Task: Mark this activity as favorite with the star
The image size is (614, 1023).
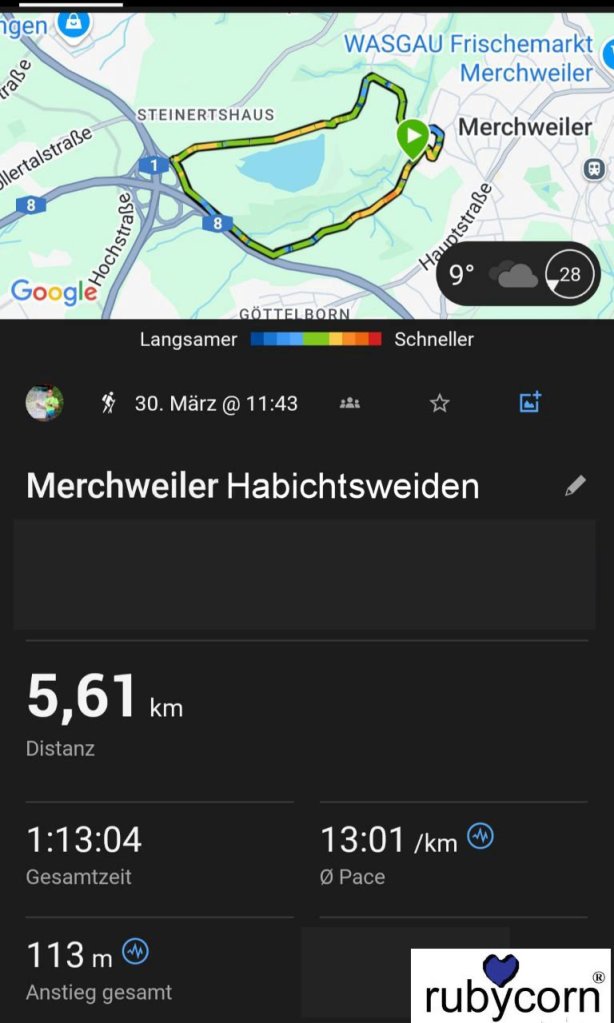Action: click(439, 403)
